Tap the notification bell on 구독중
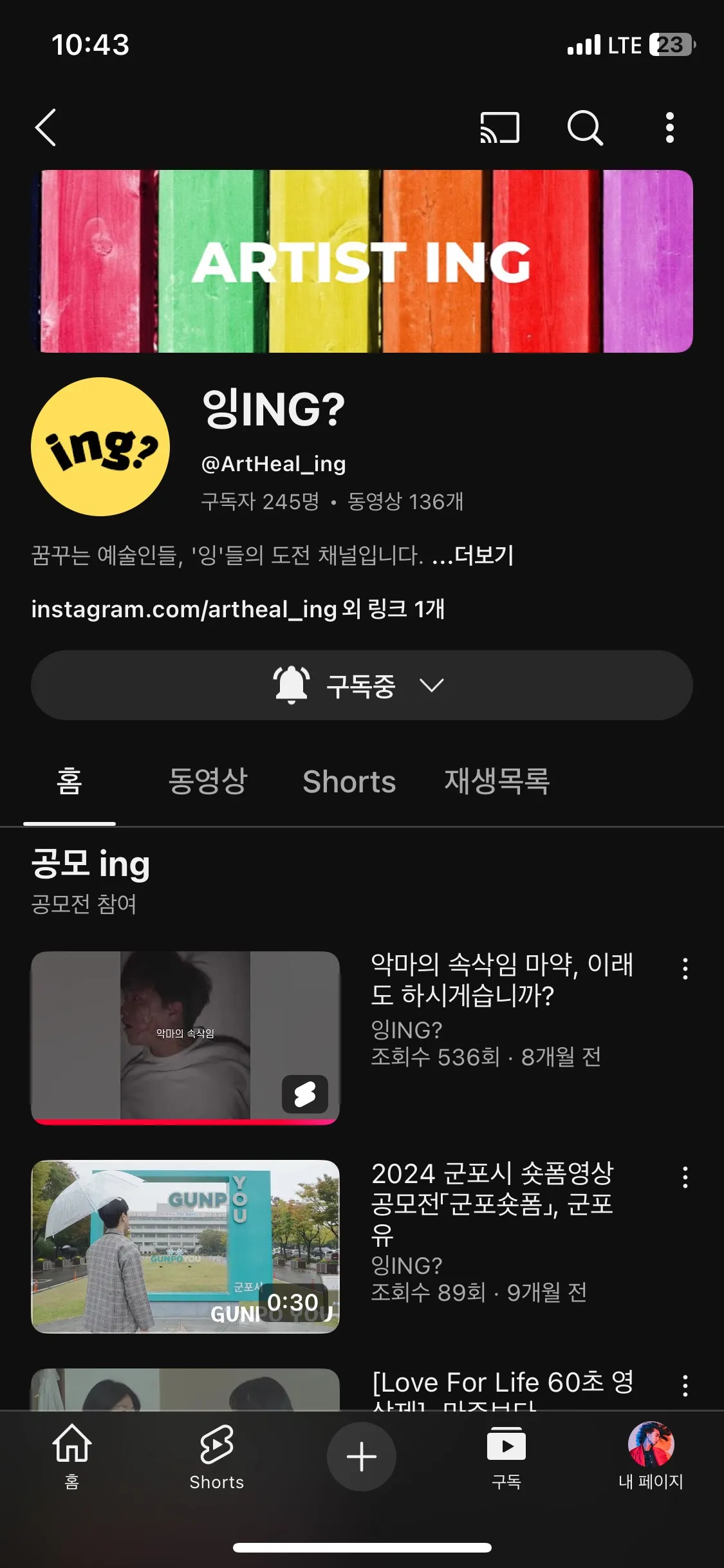The width and height of the screenshot is (724, 1568). click(x=290, y=684)
